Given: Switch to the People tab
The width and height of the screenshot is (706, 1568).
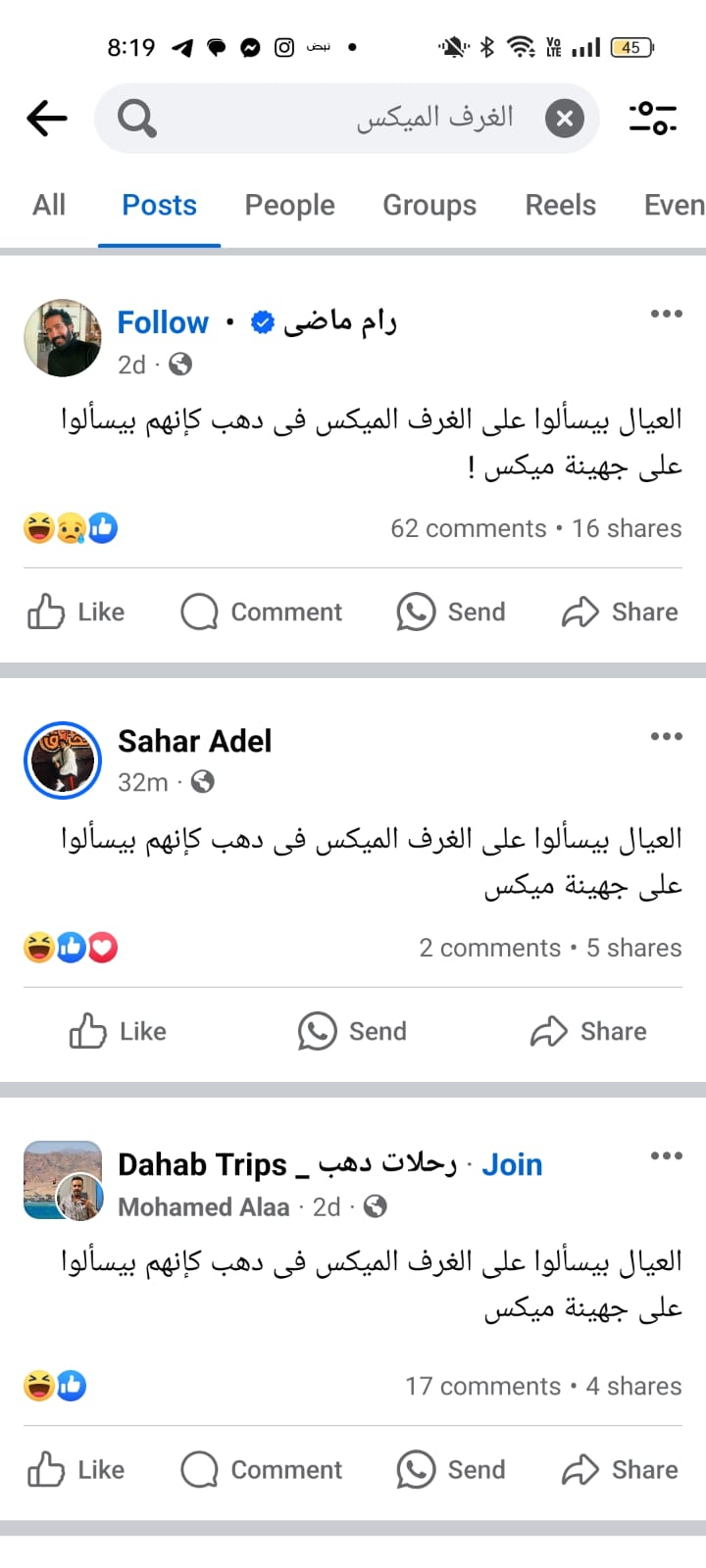Looking at the screenshot, I should click(289, 205).
